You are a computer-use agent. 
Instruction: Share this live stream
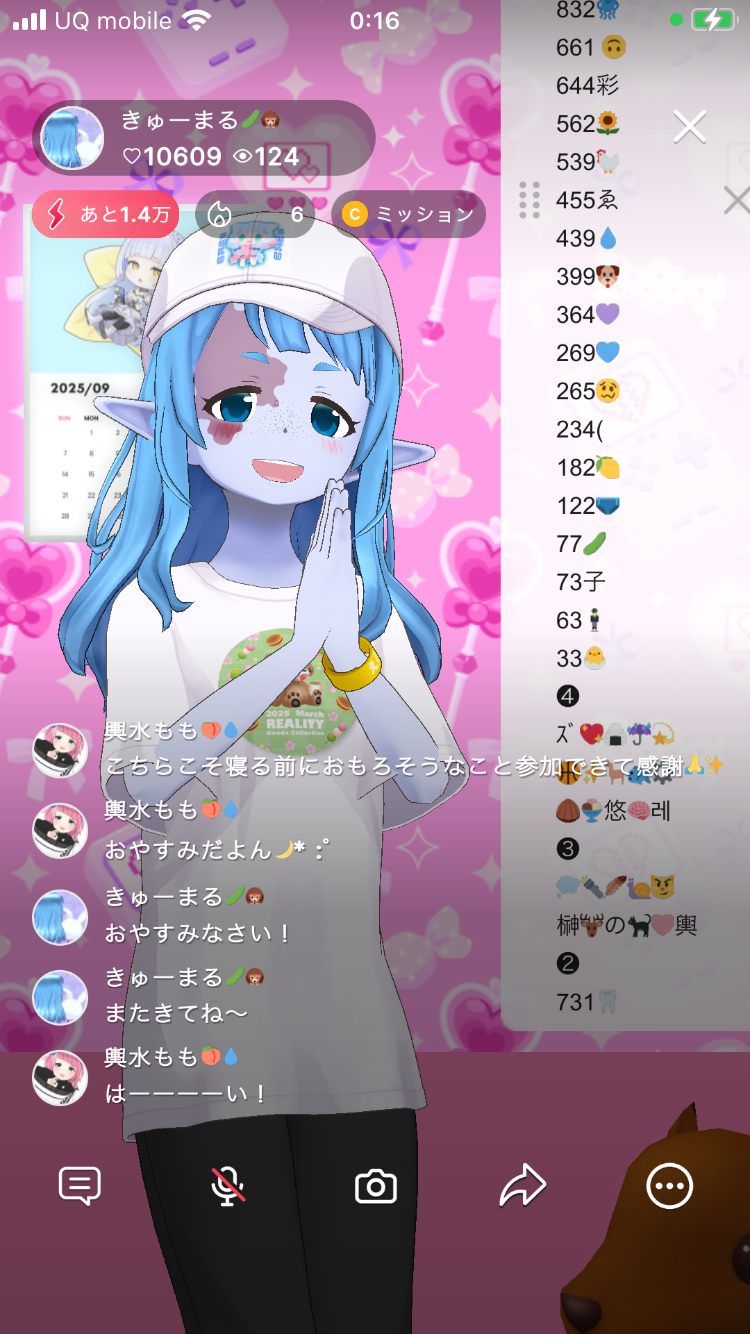(x=523, y=1187)
